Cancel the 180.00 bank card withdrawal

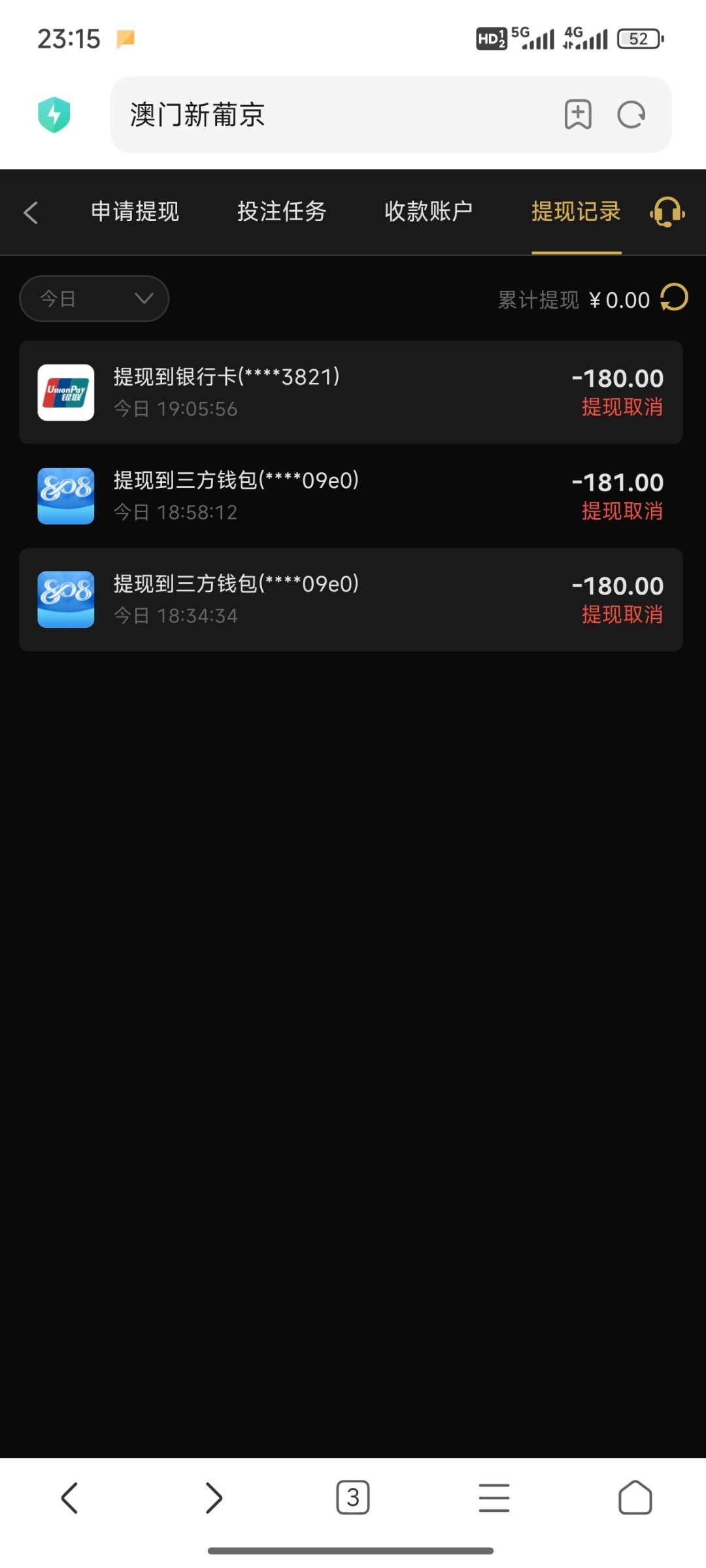click(x=622, y=408)
